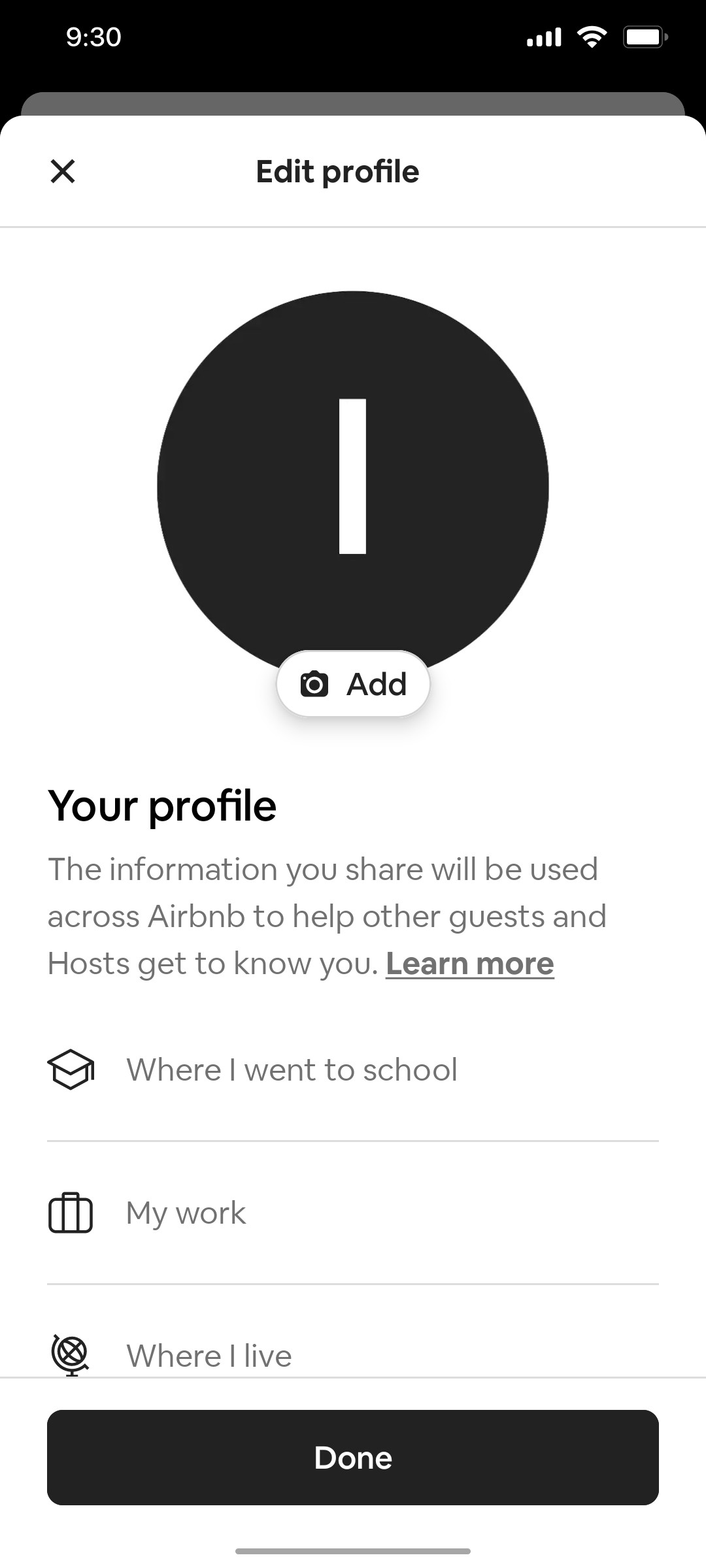The width and height of the screenshot is (706, 1568).
Task: Tap the globe icon next to Where I live
Action: [71, 1355]
